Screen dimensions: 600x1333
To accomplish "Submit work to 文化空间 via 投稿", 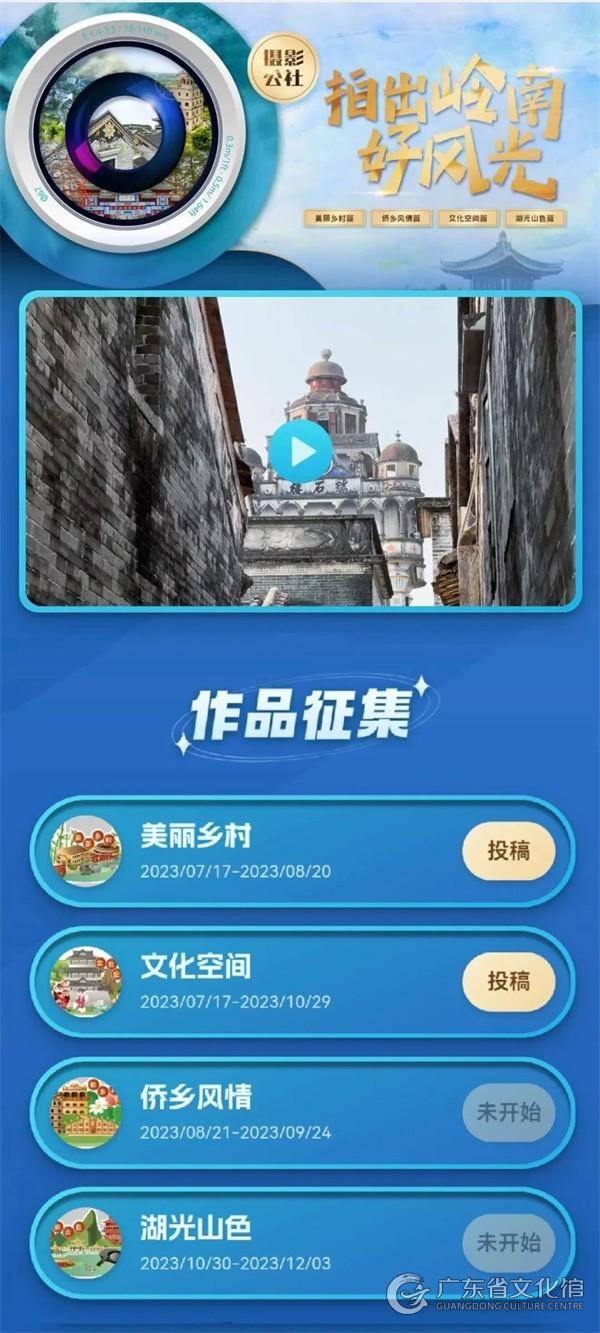I will tap(508, 981).
